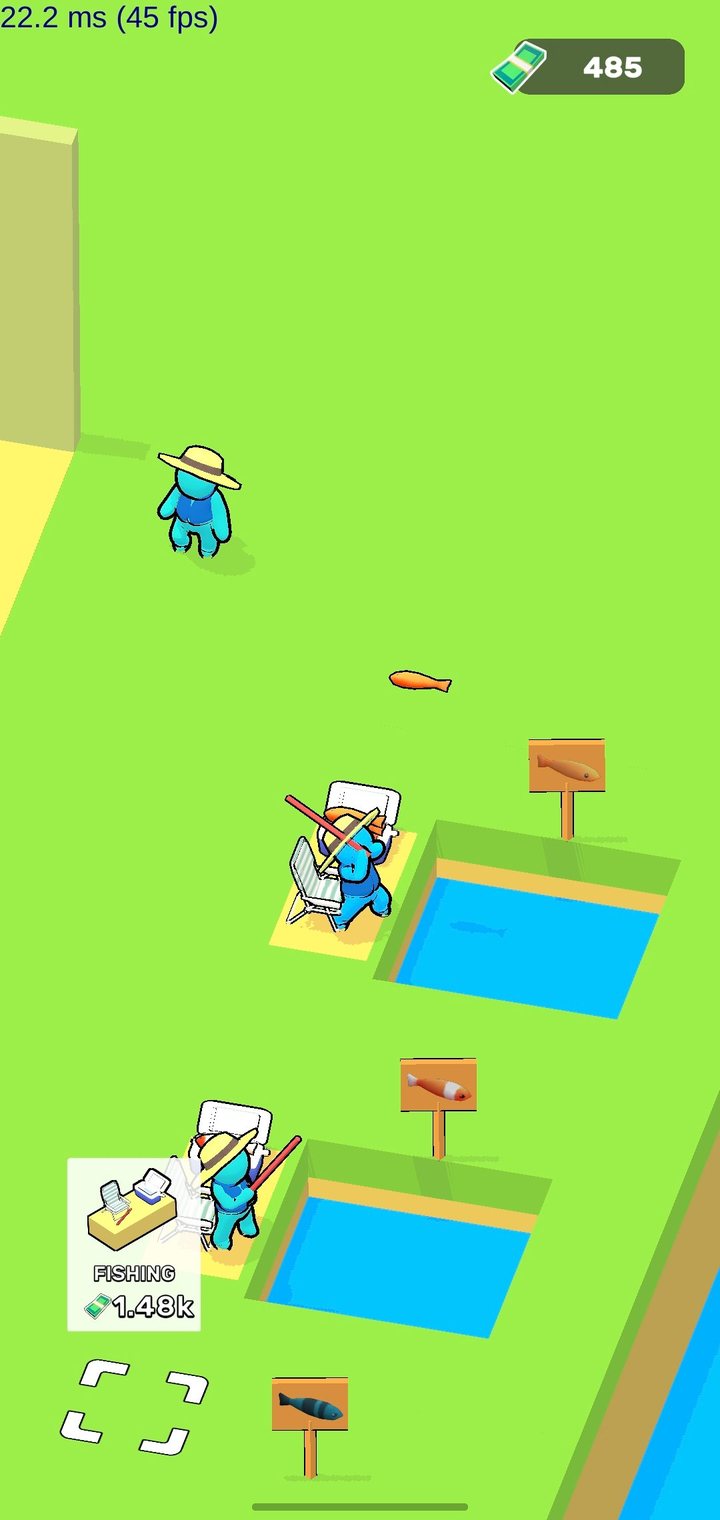The image size is (720, 1520).
Task: Open the cash balance showing 485
Action: click(x=589, y=67)
